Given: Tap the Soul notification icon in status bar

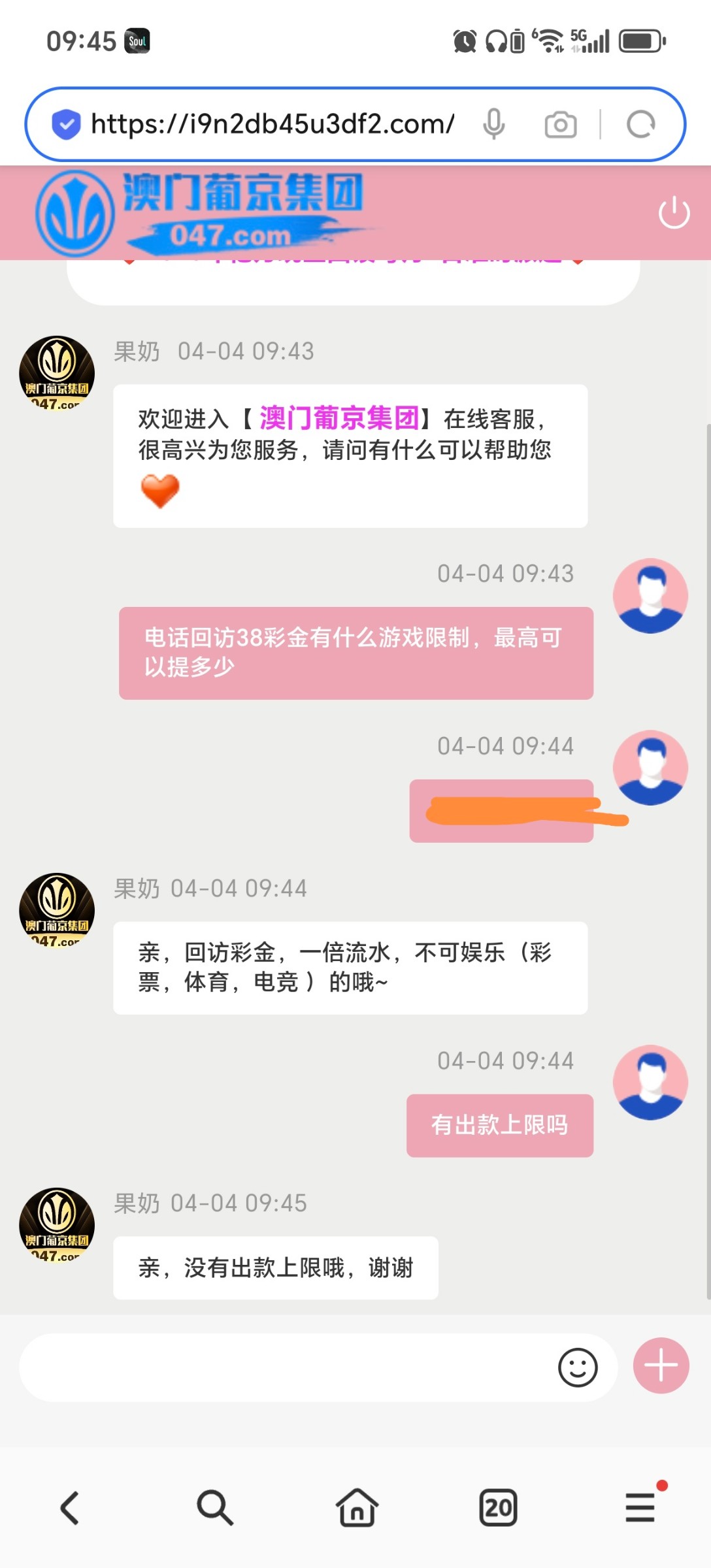Looking at the screenshot, I should (x=137, y=41).
